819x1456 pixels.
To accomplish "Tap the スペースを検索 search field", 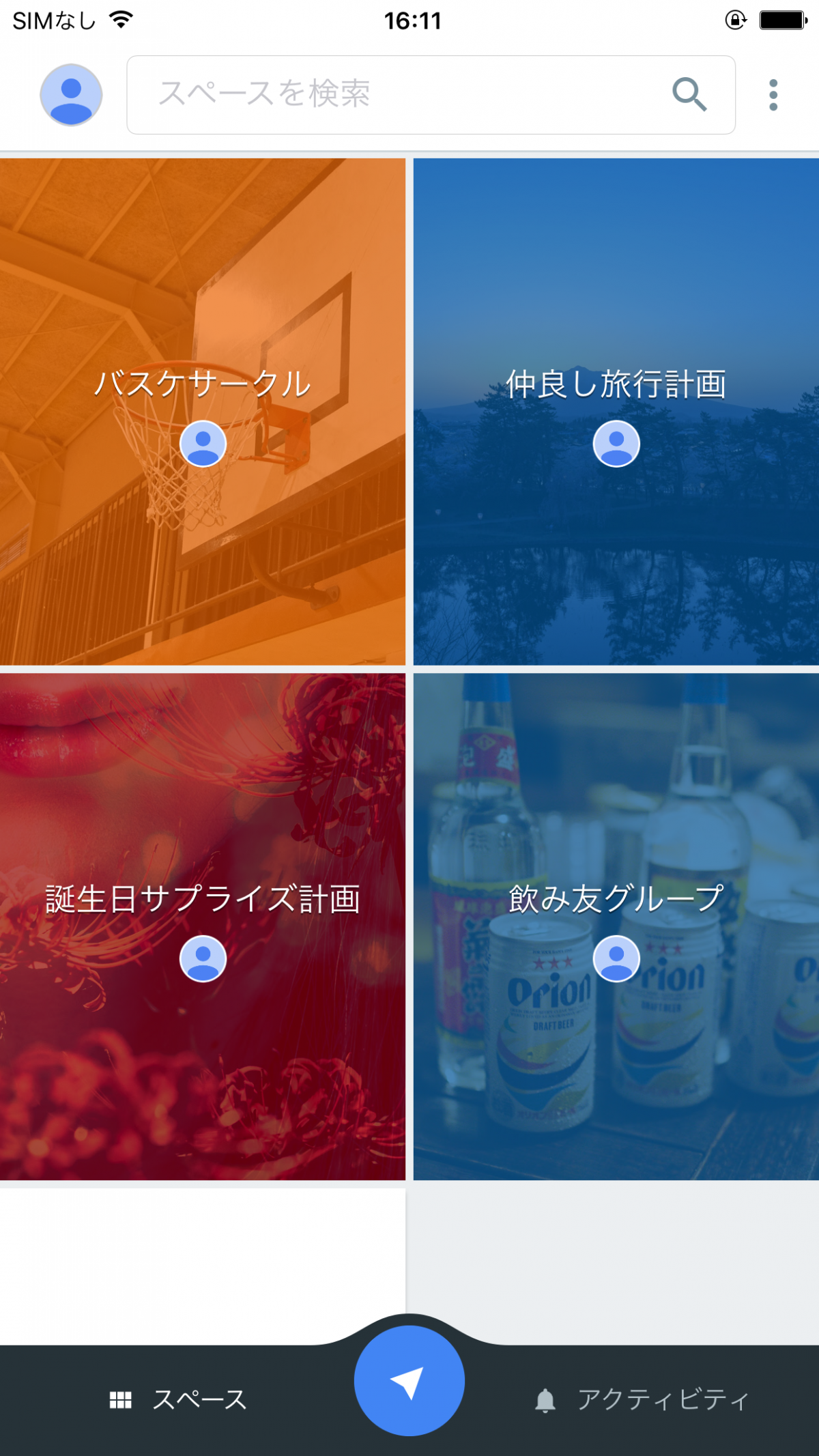I will pyautogui.click(x=396, y=95).
